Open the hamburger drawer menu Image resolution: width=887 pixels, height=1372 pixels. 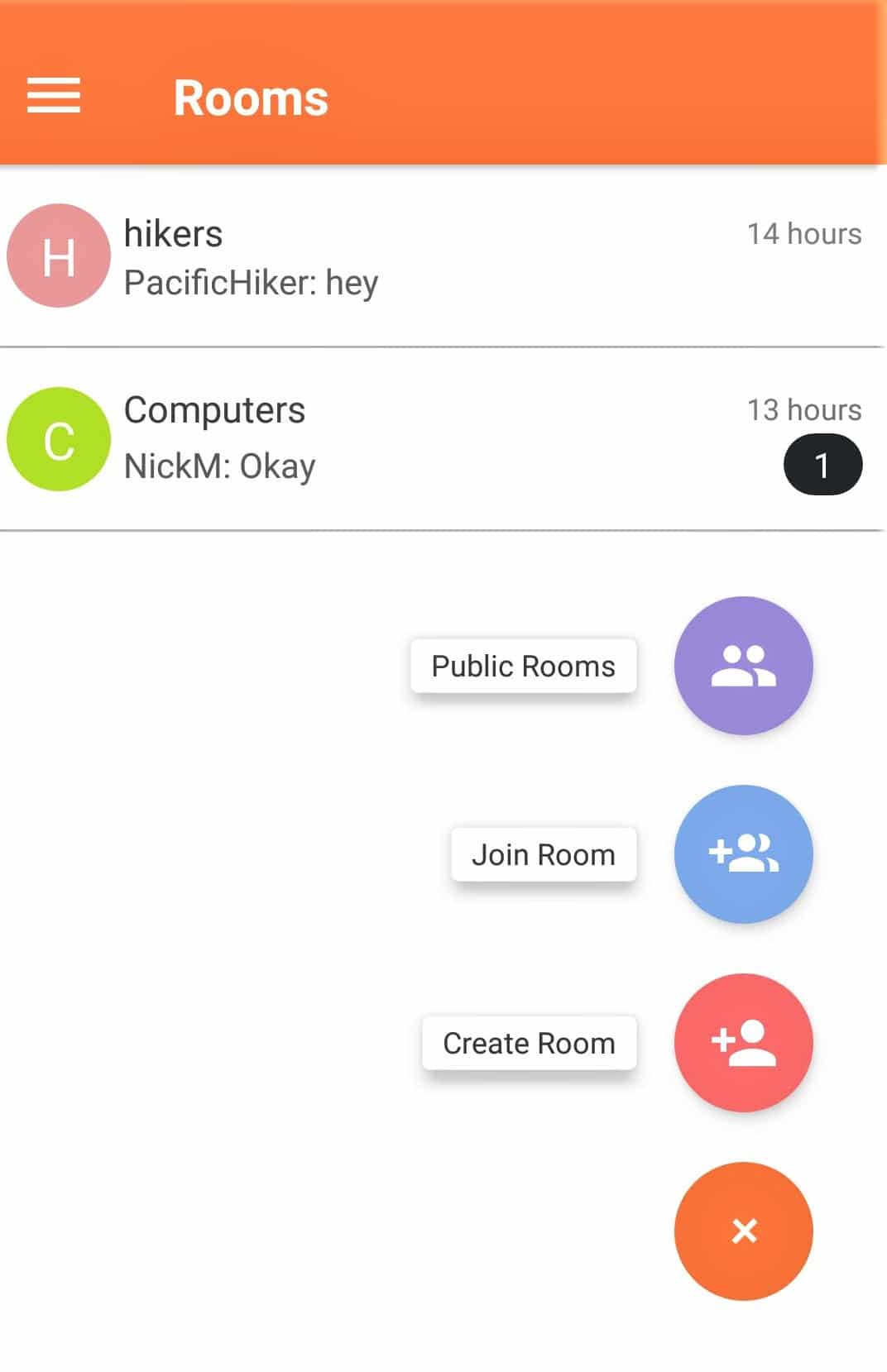(54, 95)
